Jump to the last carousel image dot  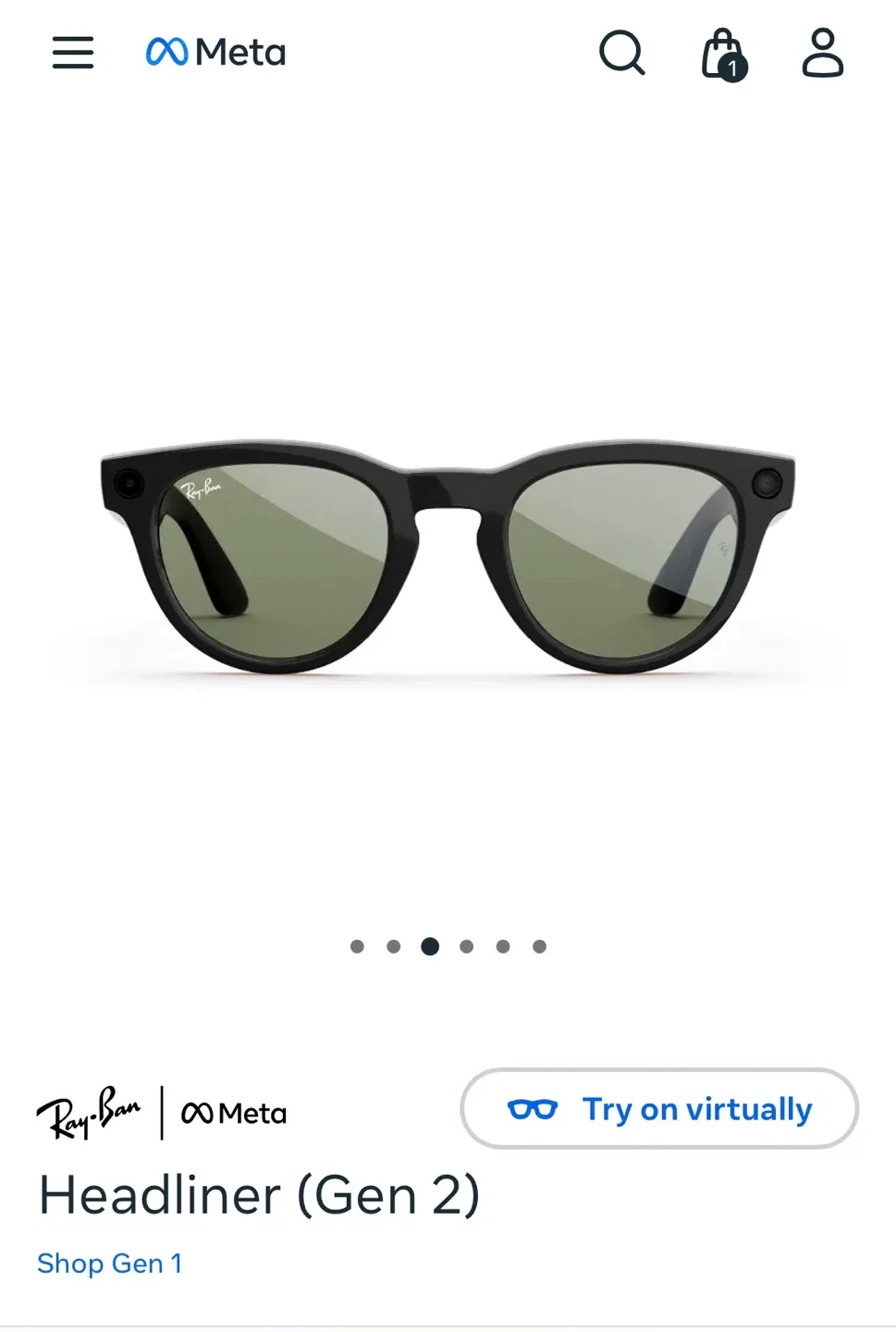tap(539, 946)
